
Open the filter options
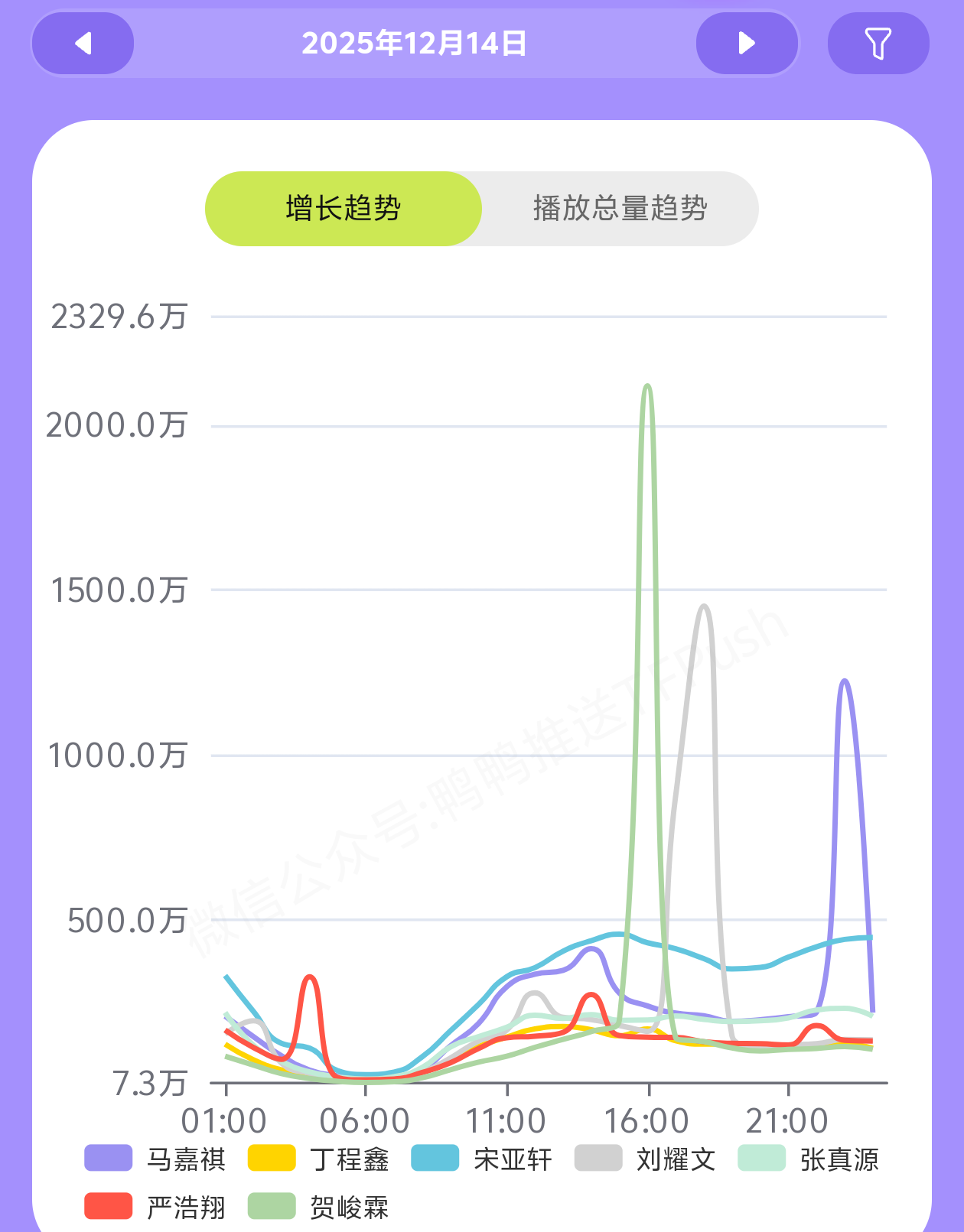click(x=878, y=44)
